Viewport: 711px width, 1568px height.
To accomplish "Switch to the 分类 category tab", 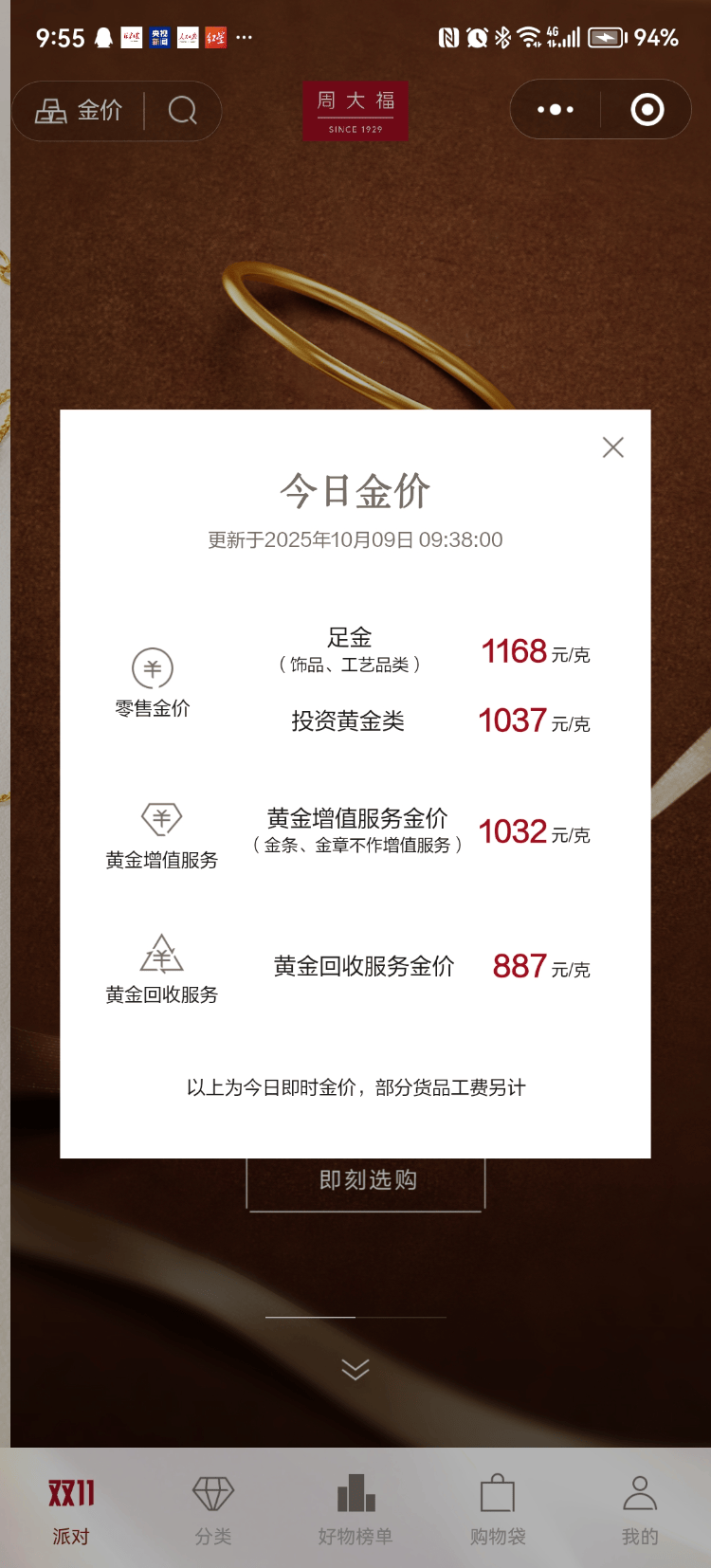I will pyautogui.click(x=213, y=1510).
